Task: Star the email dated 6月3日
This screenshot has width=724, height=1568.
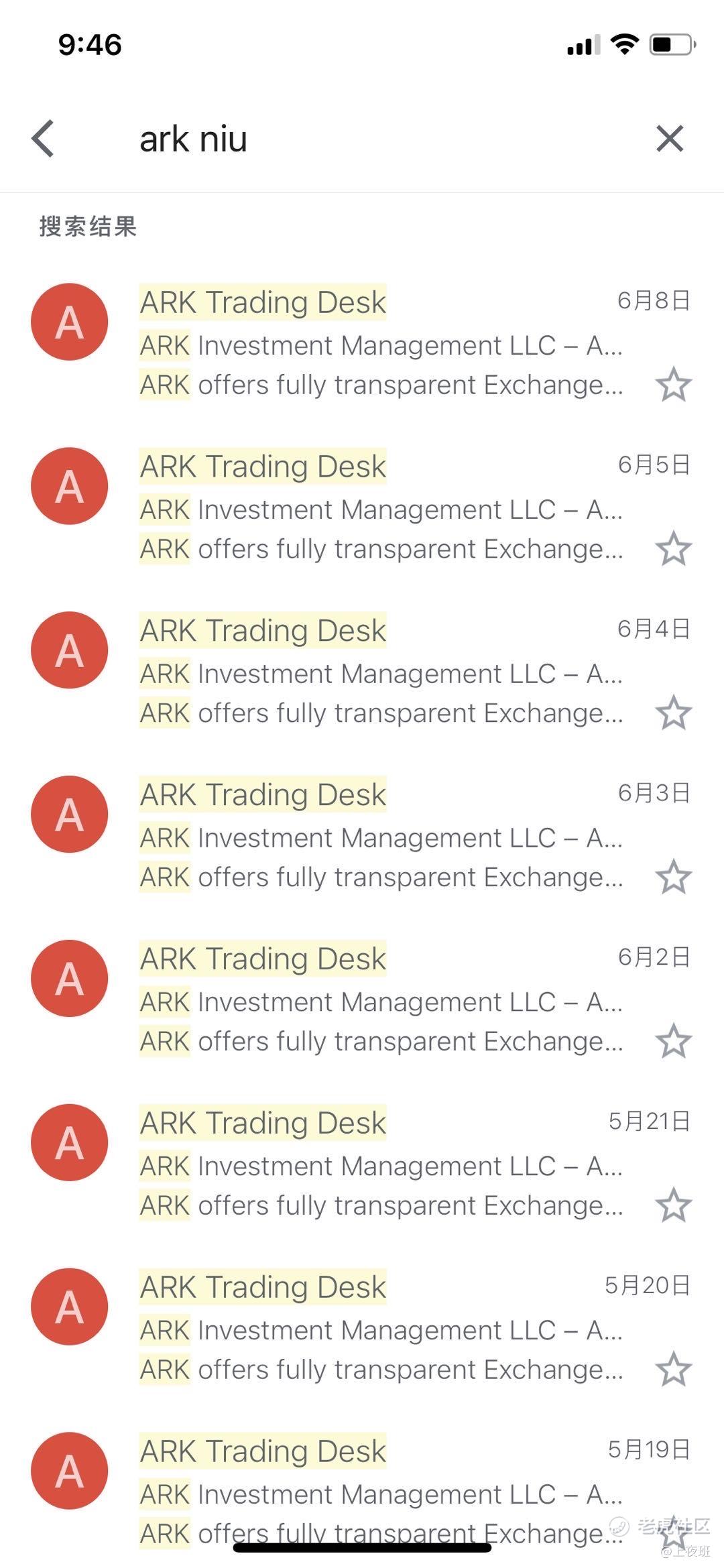Action: 673,878
